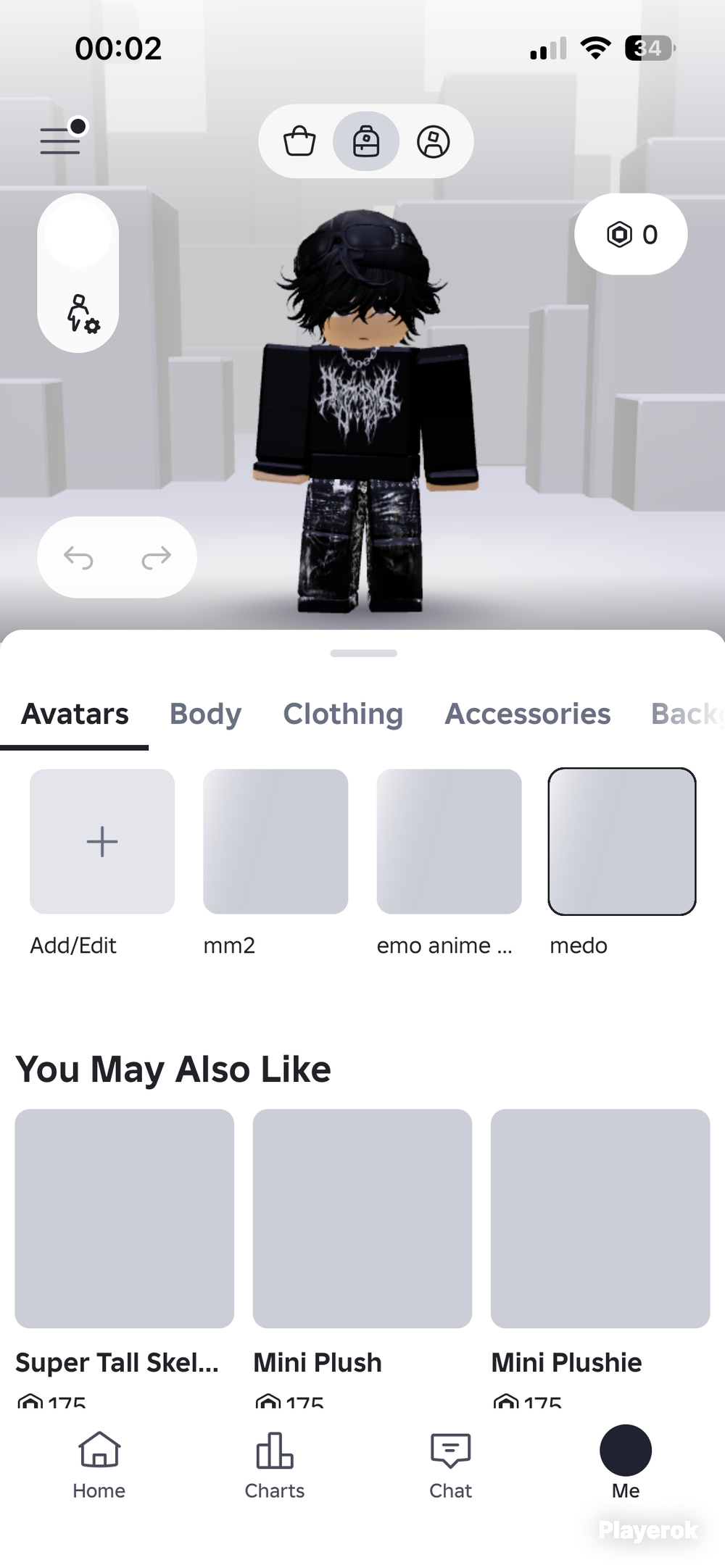The height and width of the screenshot is (1568, 725).
Task: Open the Mini Plush item
Action: (x=362, y=1218)
